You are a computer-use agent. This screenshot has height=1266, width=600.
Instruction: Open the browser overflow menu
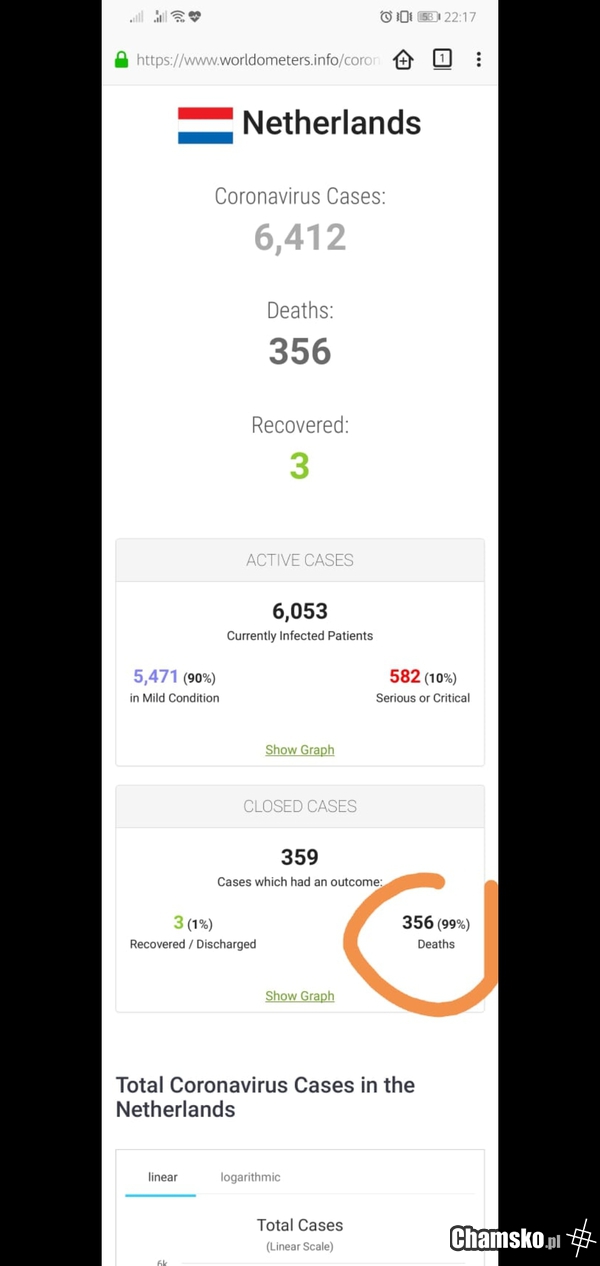point(478,60)
